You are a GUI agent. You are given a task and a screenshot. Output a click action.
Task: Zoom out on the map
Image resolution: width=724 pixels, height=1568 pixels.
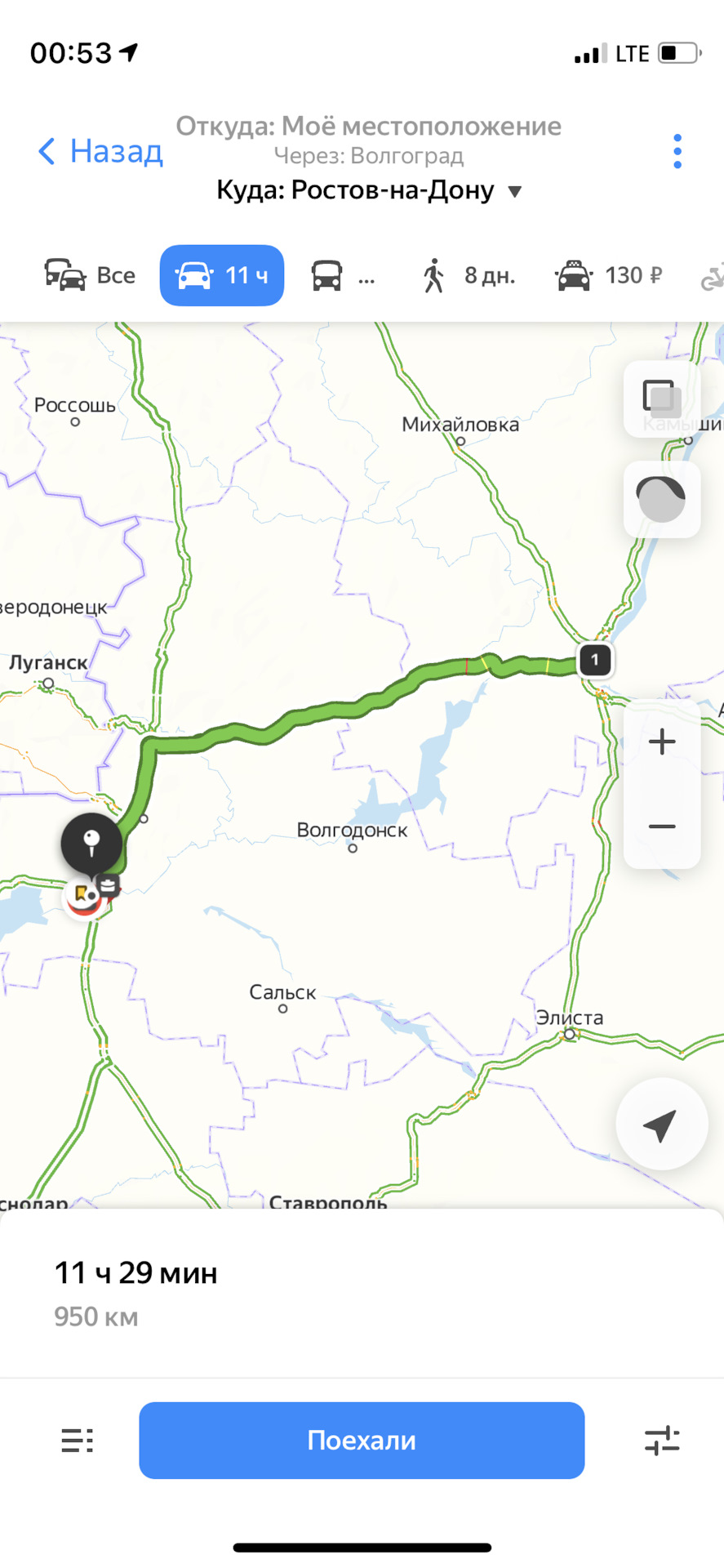661,826
